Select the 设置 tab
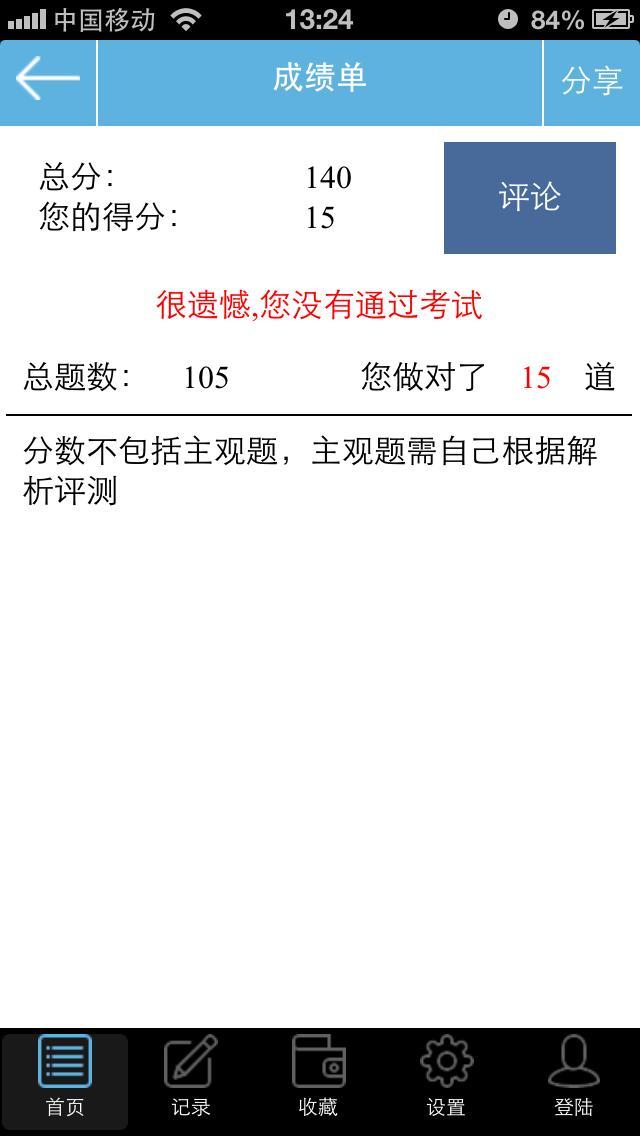 (x=446, y=1078)
